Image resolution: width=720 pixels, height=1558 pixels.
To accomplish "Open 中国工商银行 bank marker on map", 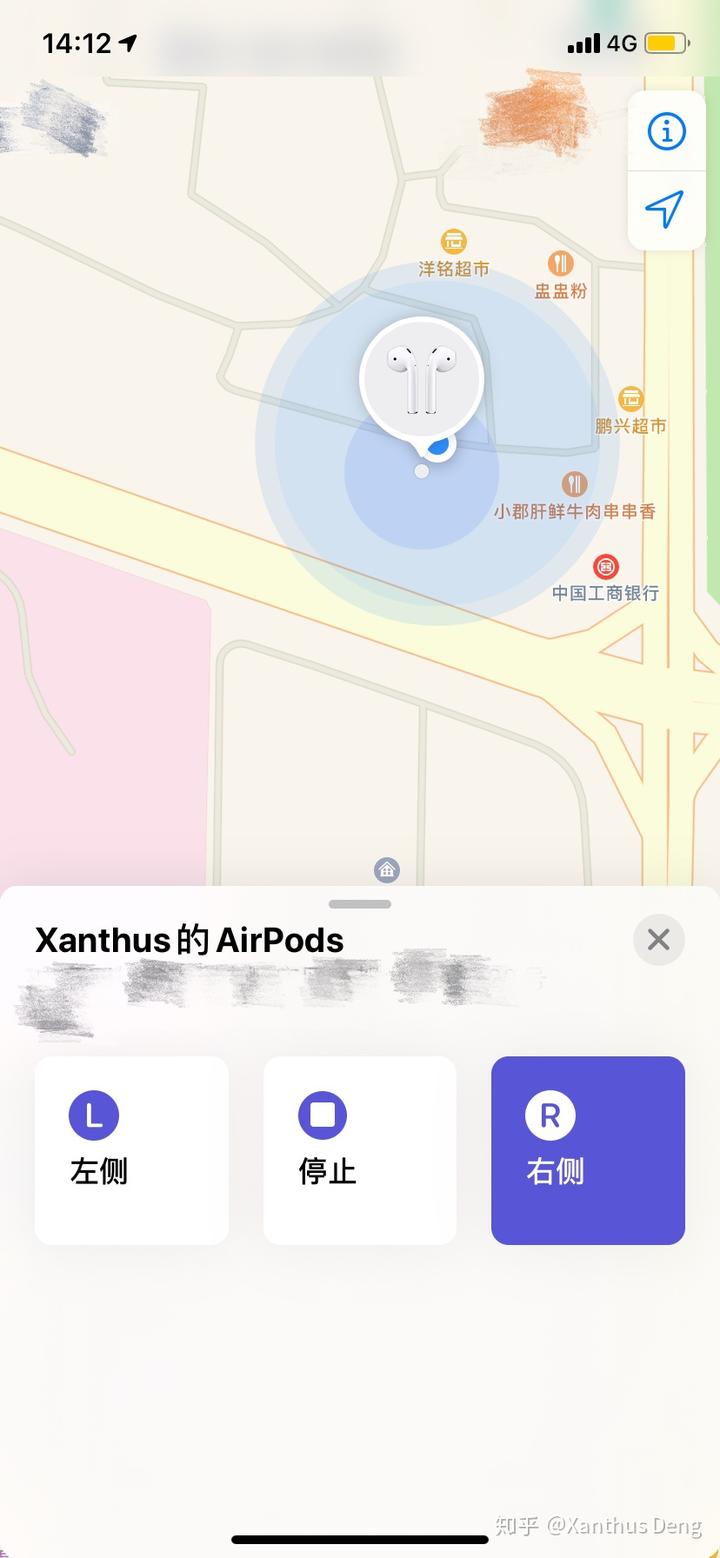I will [x=605, y=568].
